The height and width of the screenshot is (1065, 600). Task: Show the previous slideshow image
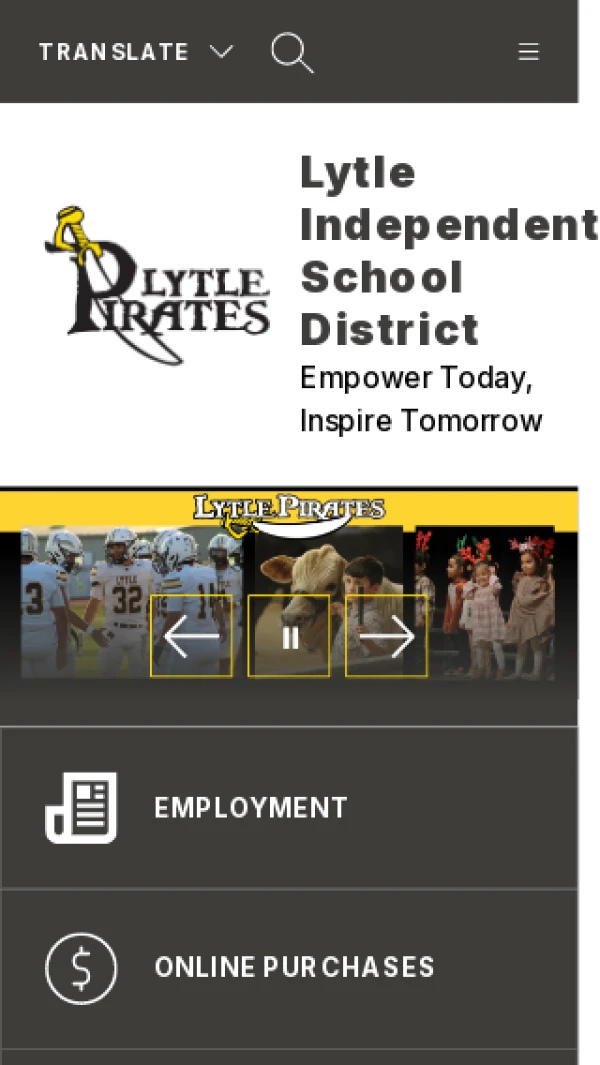tap(191, 636)
